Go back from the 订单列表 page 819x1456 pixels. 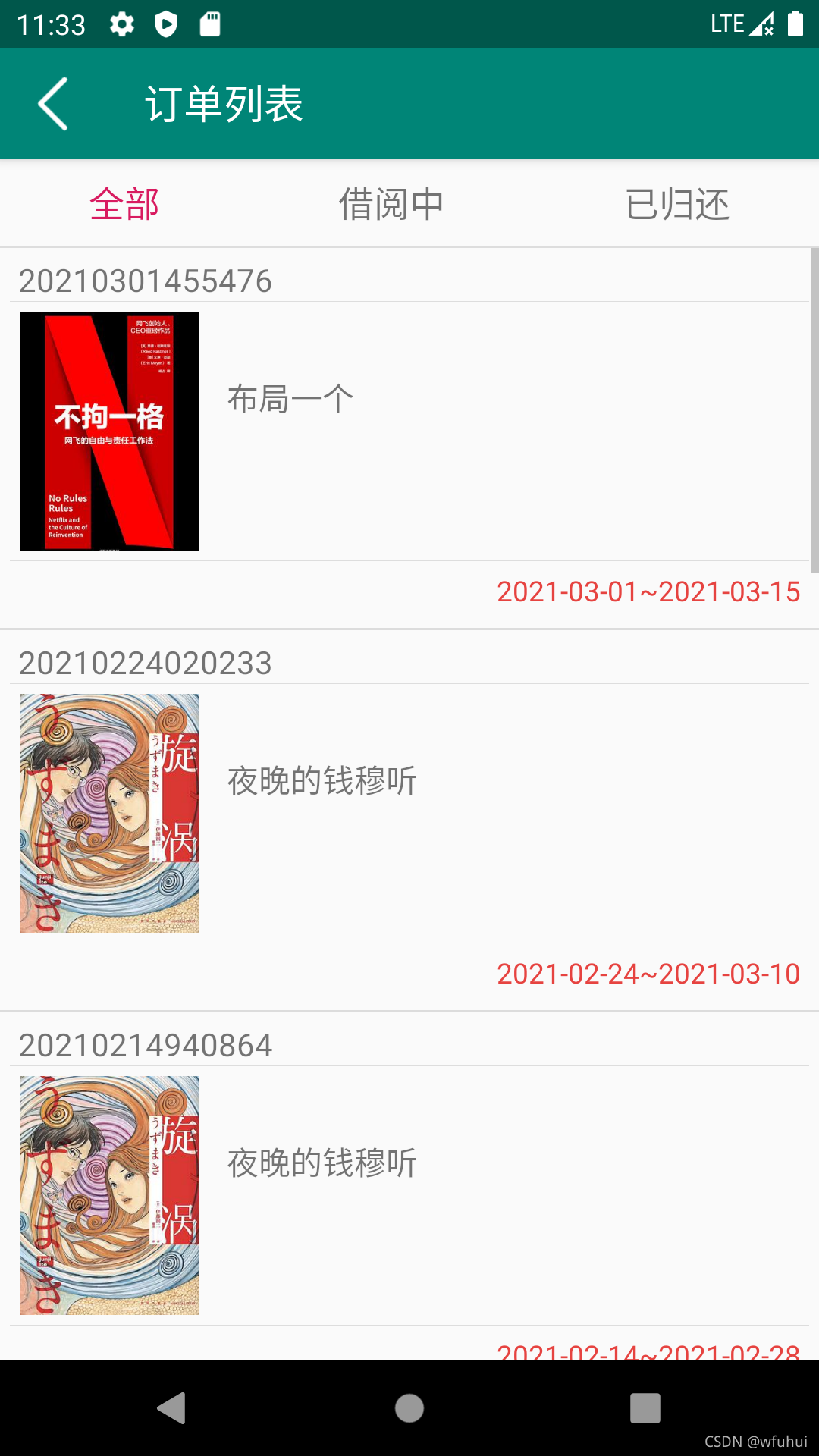pos(53,104)
